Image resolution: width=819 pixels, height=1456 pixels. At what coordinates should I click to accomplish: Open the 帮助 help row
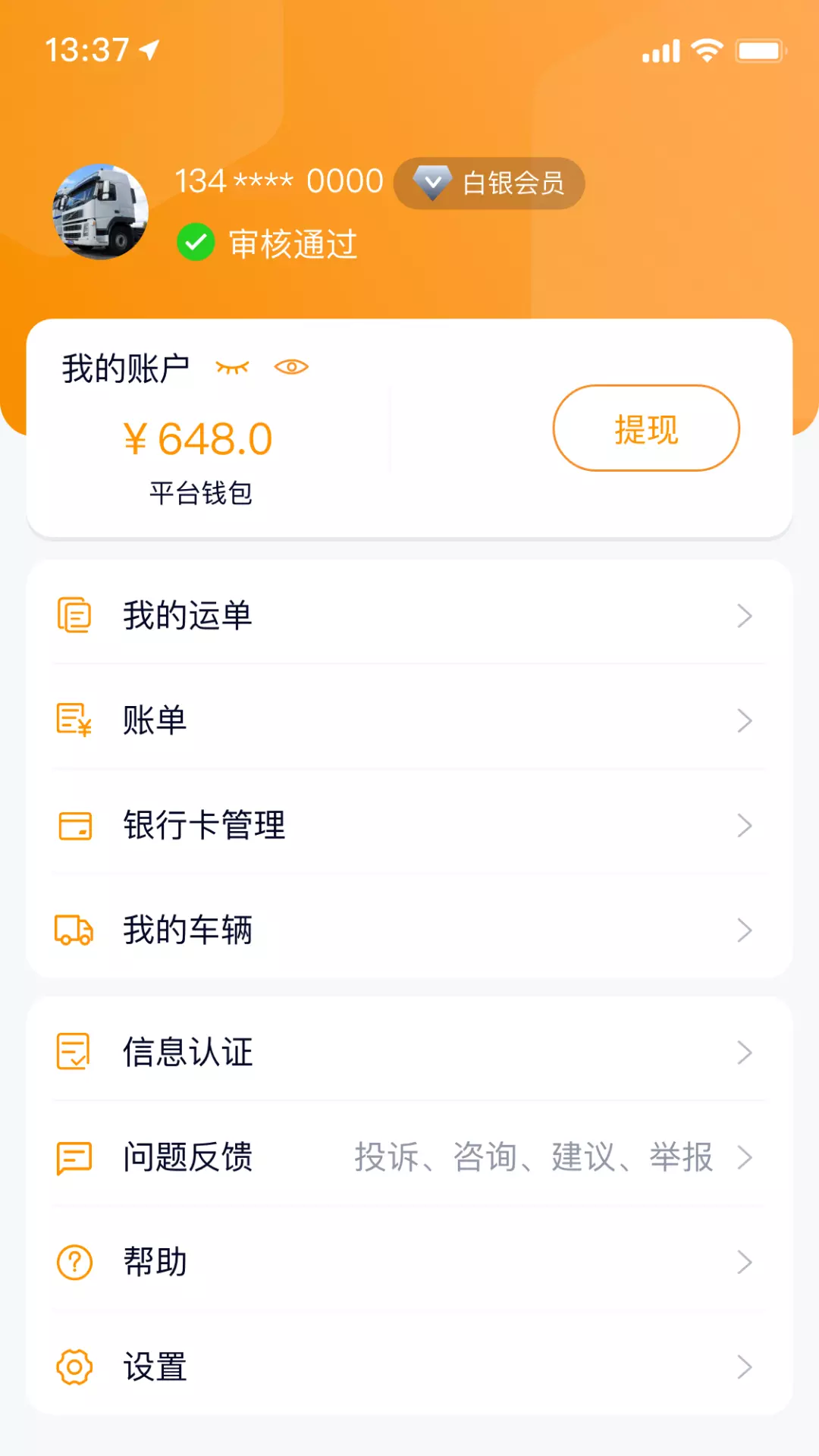click(x=409, y=1261)
